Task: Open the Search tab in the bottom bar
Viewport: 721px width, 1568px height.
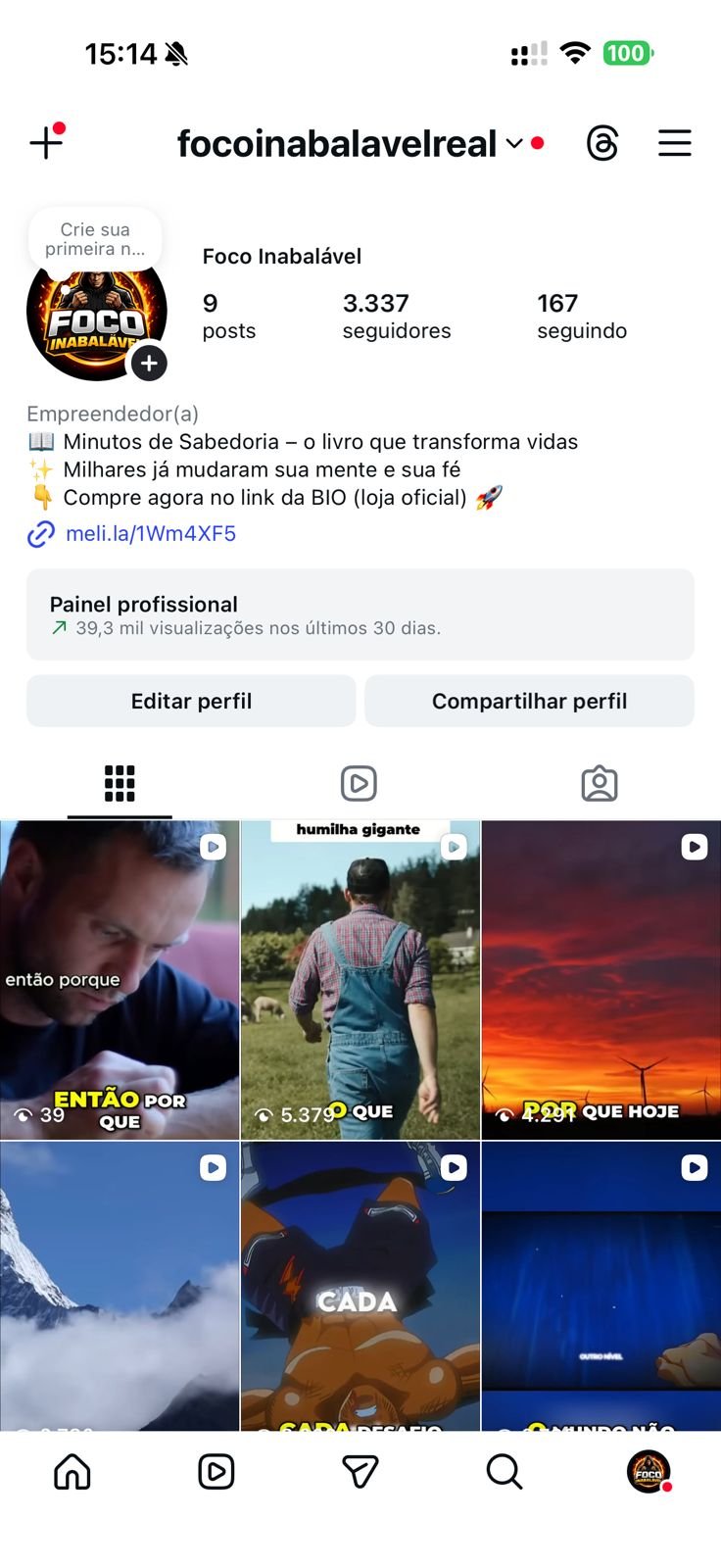Action: 504,1471
